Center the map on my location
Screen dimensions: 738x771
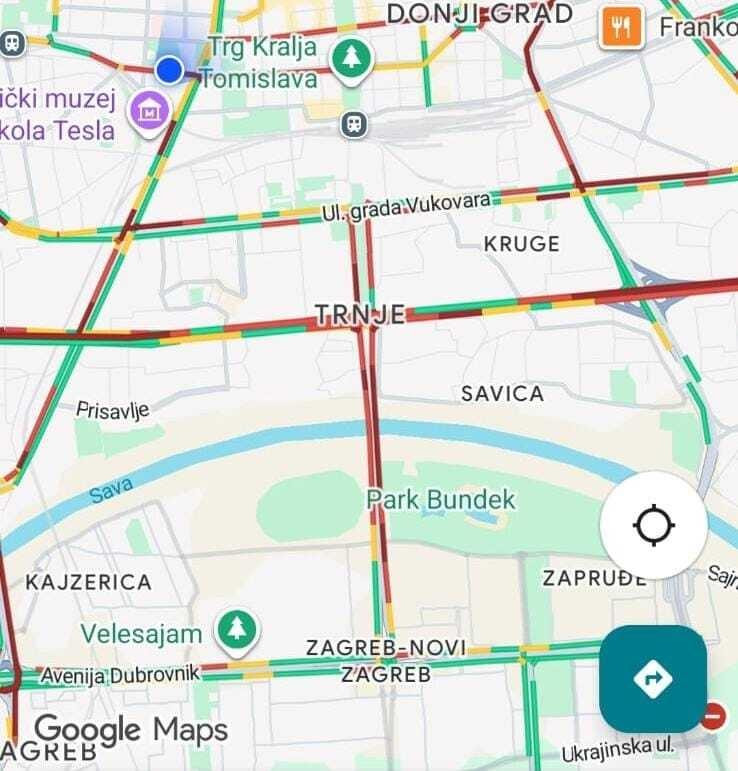654,524
